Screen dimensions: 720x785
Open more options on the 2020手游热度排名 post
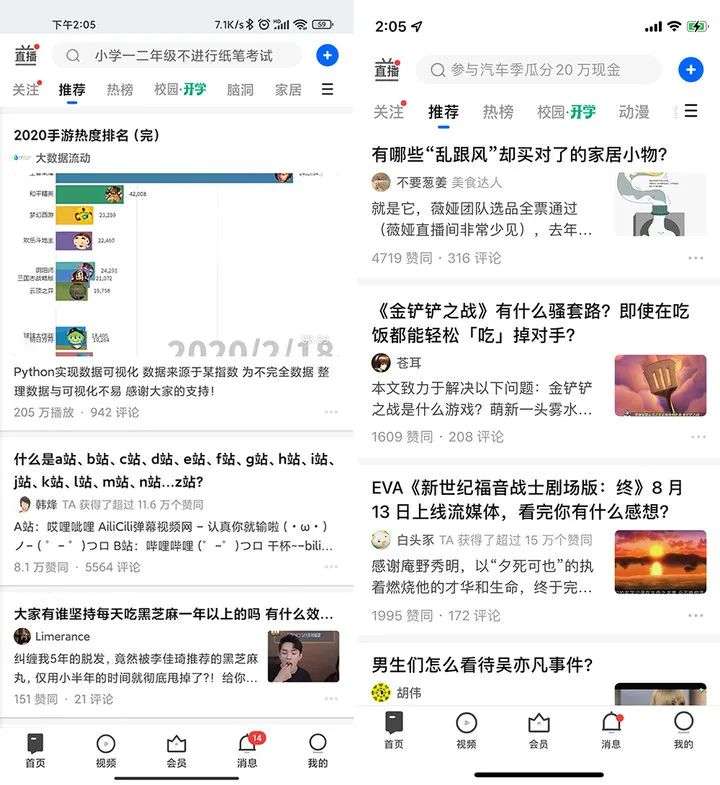point(331,412)
